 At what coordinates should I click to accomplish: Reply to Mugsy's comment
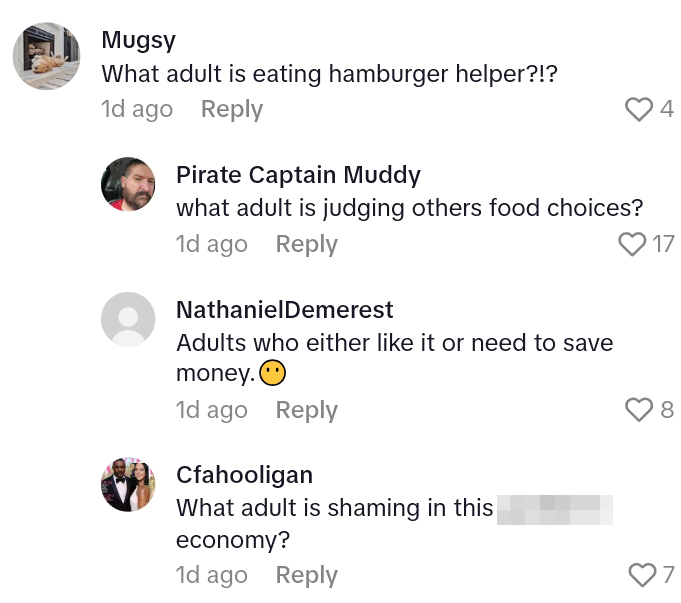click(x=231, y=109)
